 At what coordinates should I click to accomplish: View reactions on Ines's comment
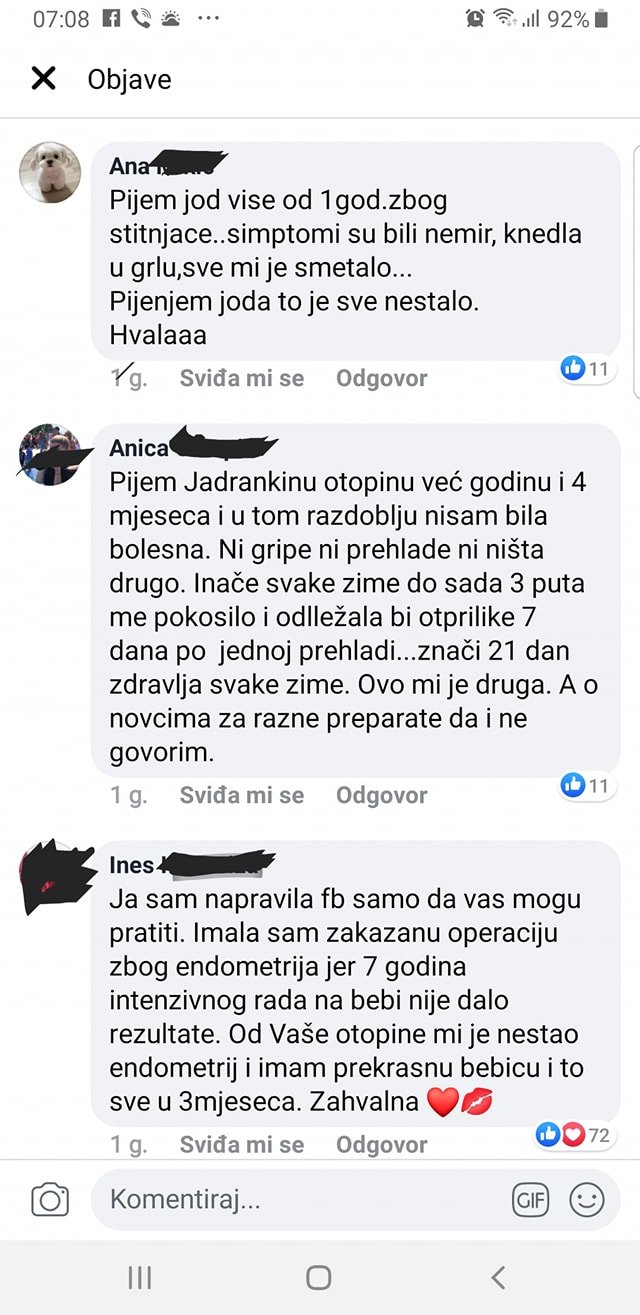(573, 1135)
